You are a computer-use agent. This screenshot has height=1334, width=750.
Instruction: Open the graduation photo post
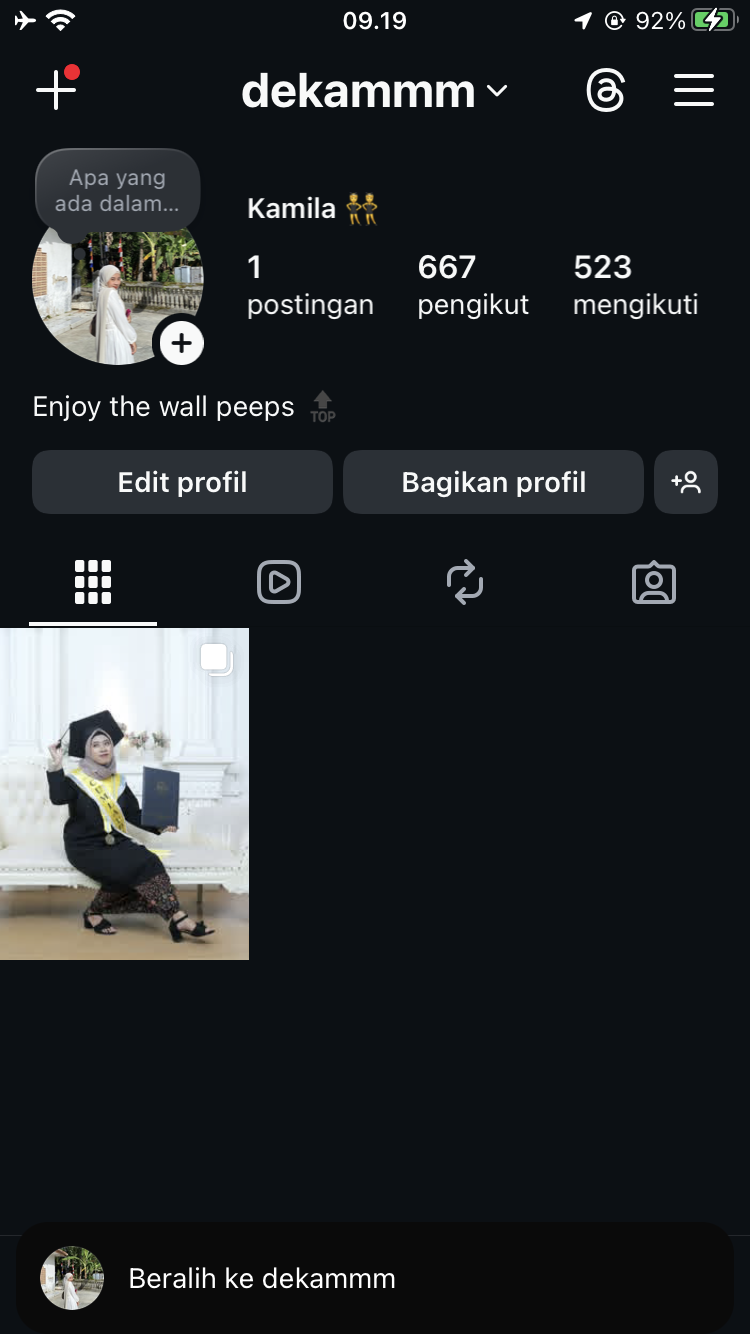tap(124, 794)
